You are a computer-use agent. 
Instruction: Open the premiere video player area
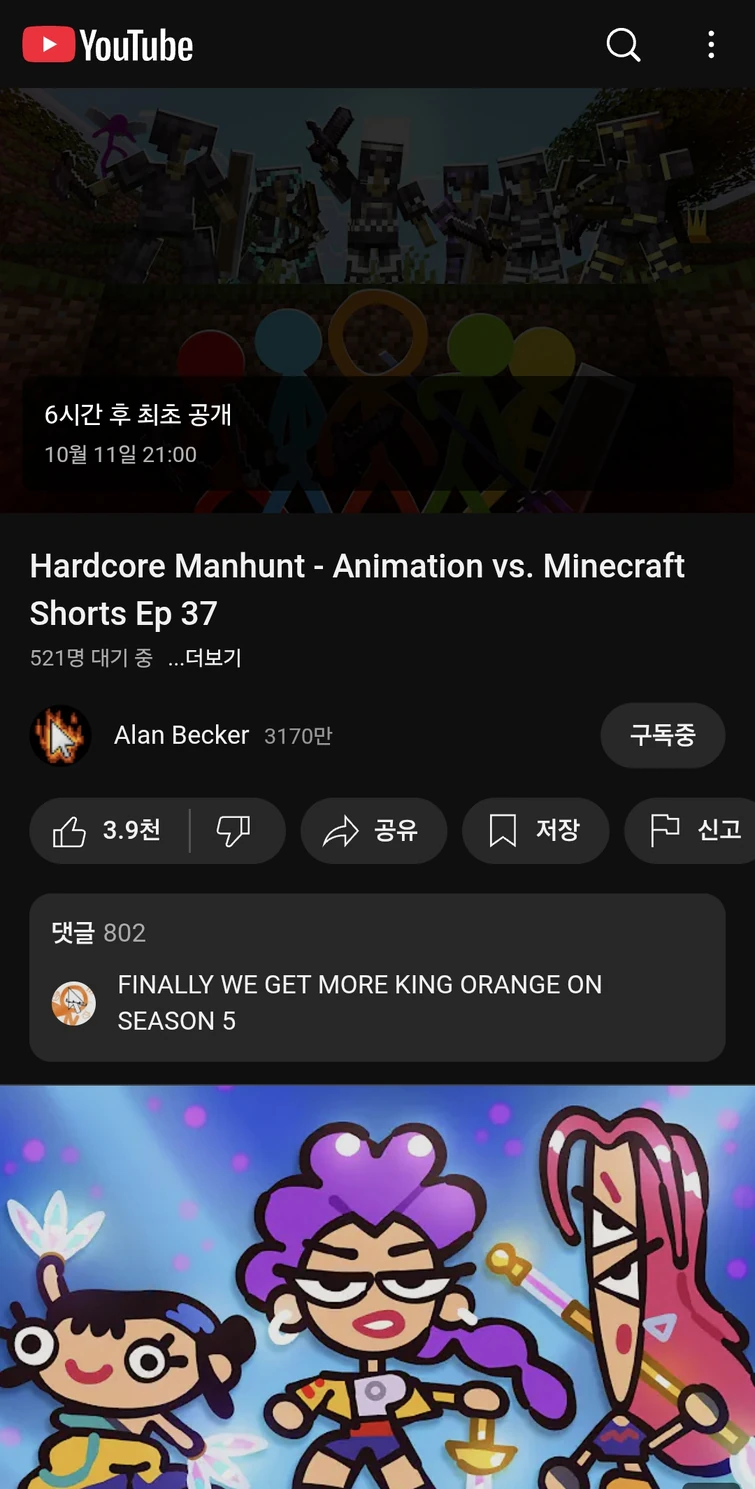pos(377,300)
